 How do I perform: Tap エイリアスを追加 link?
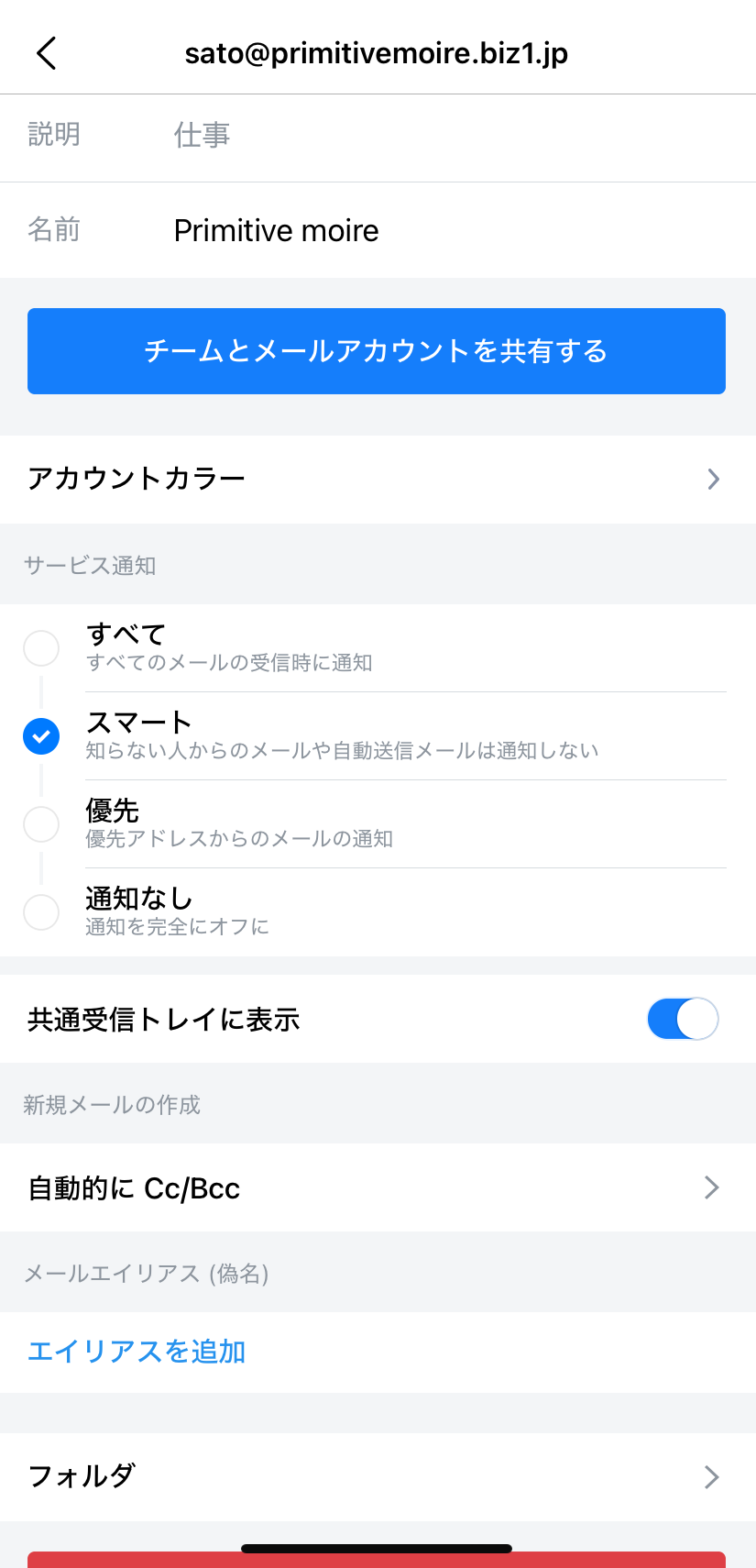(137, 1352)
